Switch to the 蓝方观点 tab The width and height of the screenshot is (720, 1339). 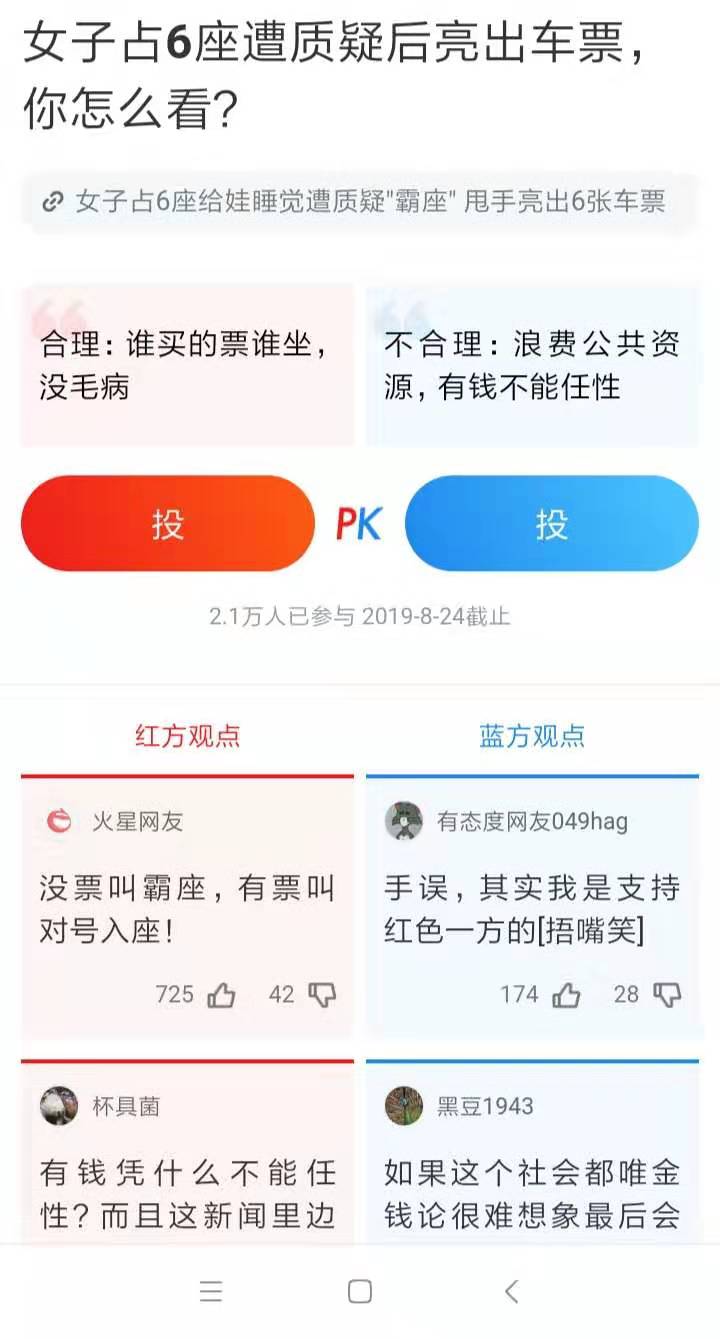tap(532, 737)
